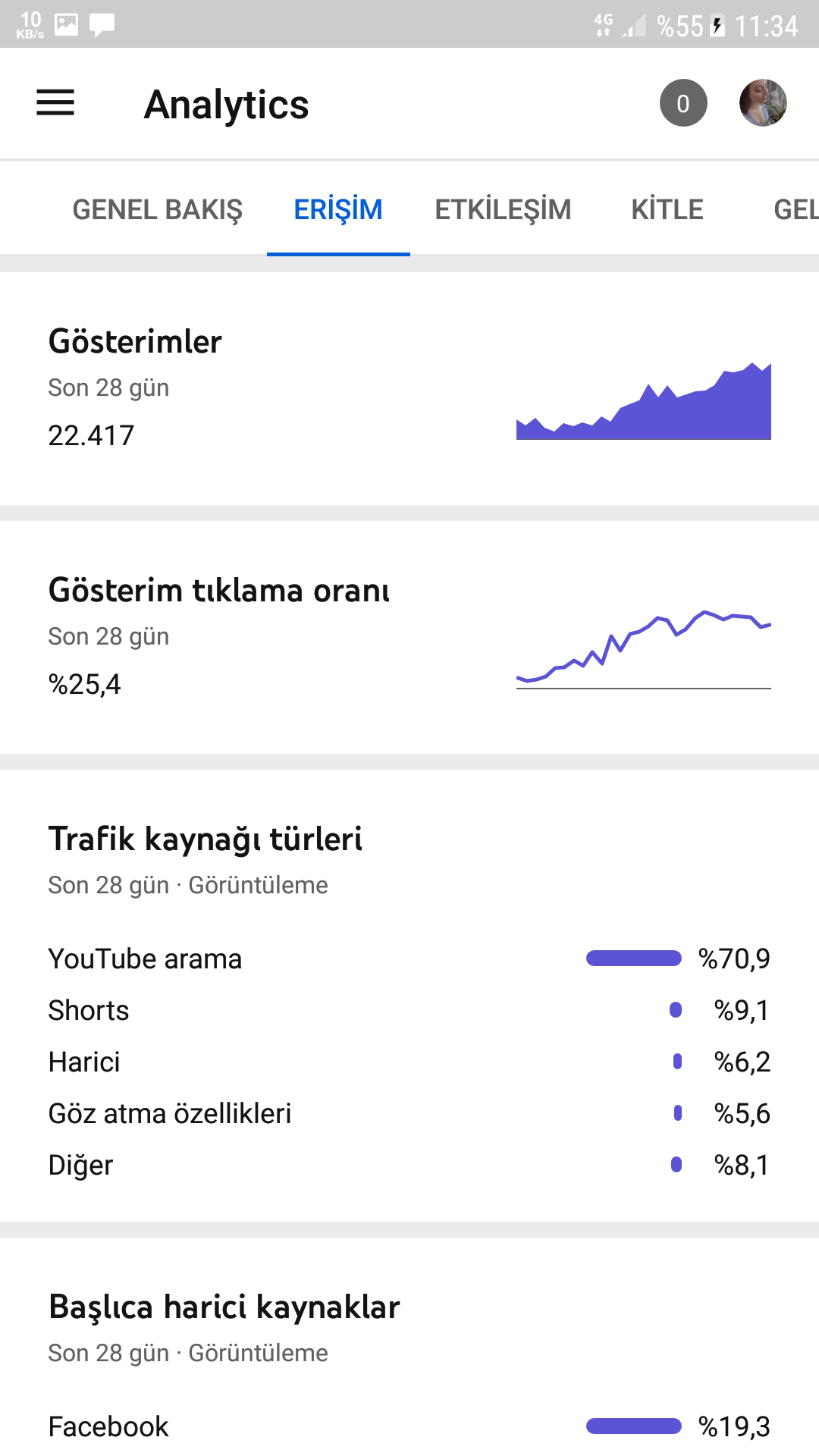Open the hamburger navigation menu
This screenshot has height=1456, width=819.
pos(55,103)
